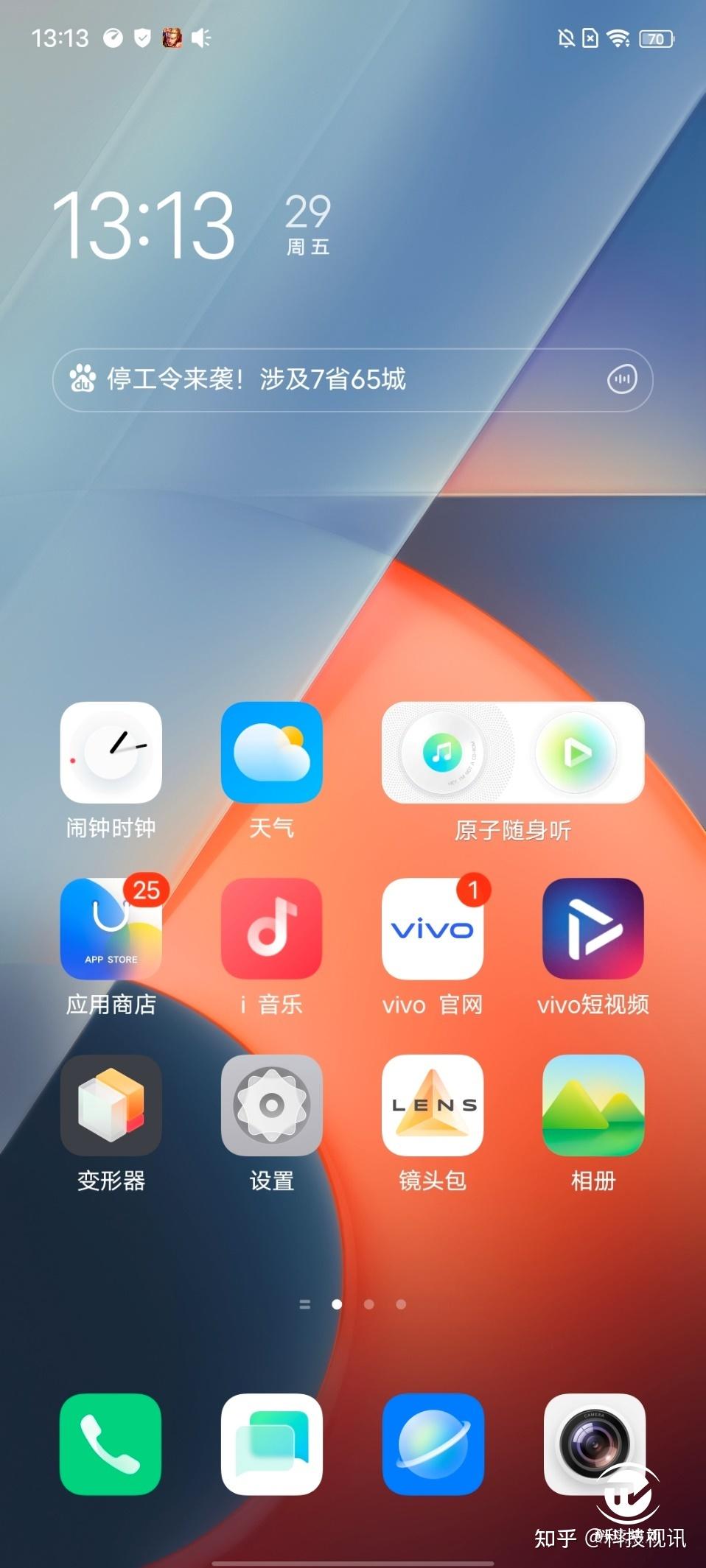
Task: Open the messages app in dock
Action: [x=271, y=1444]
